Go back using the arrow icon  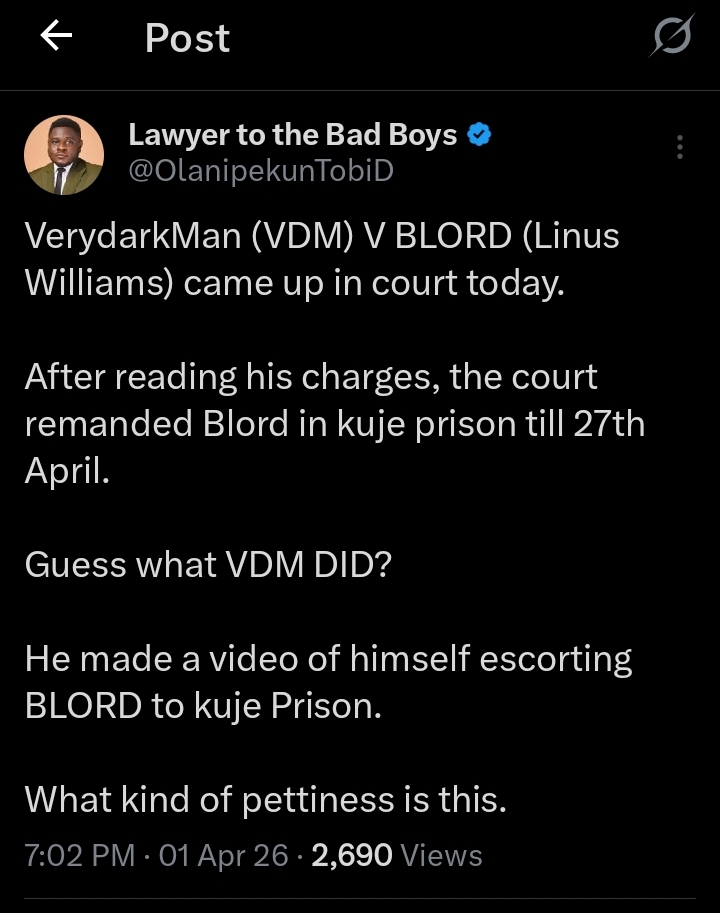coord(56,37)
